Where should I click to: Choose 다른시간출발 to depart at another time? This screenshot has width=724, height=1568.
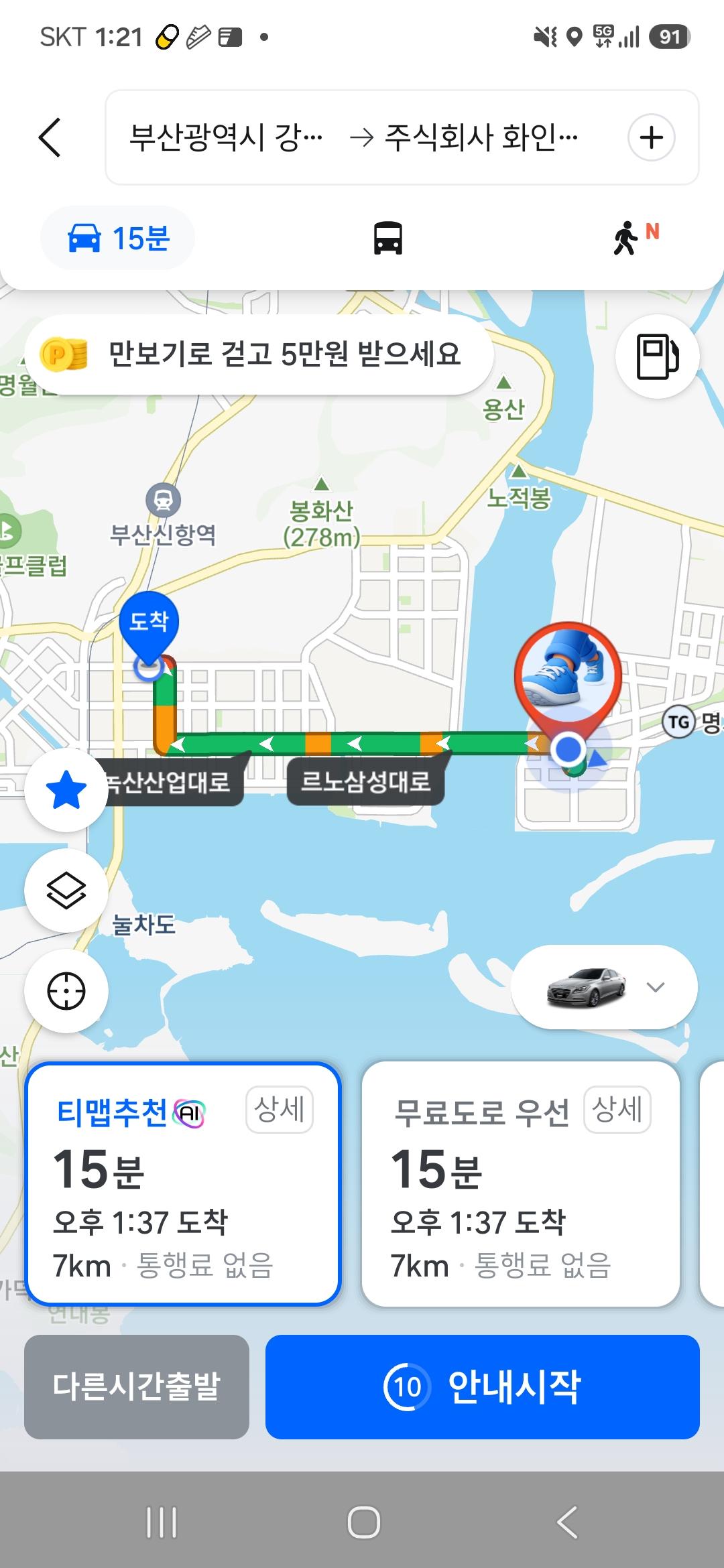point(137,1386)
